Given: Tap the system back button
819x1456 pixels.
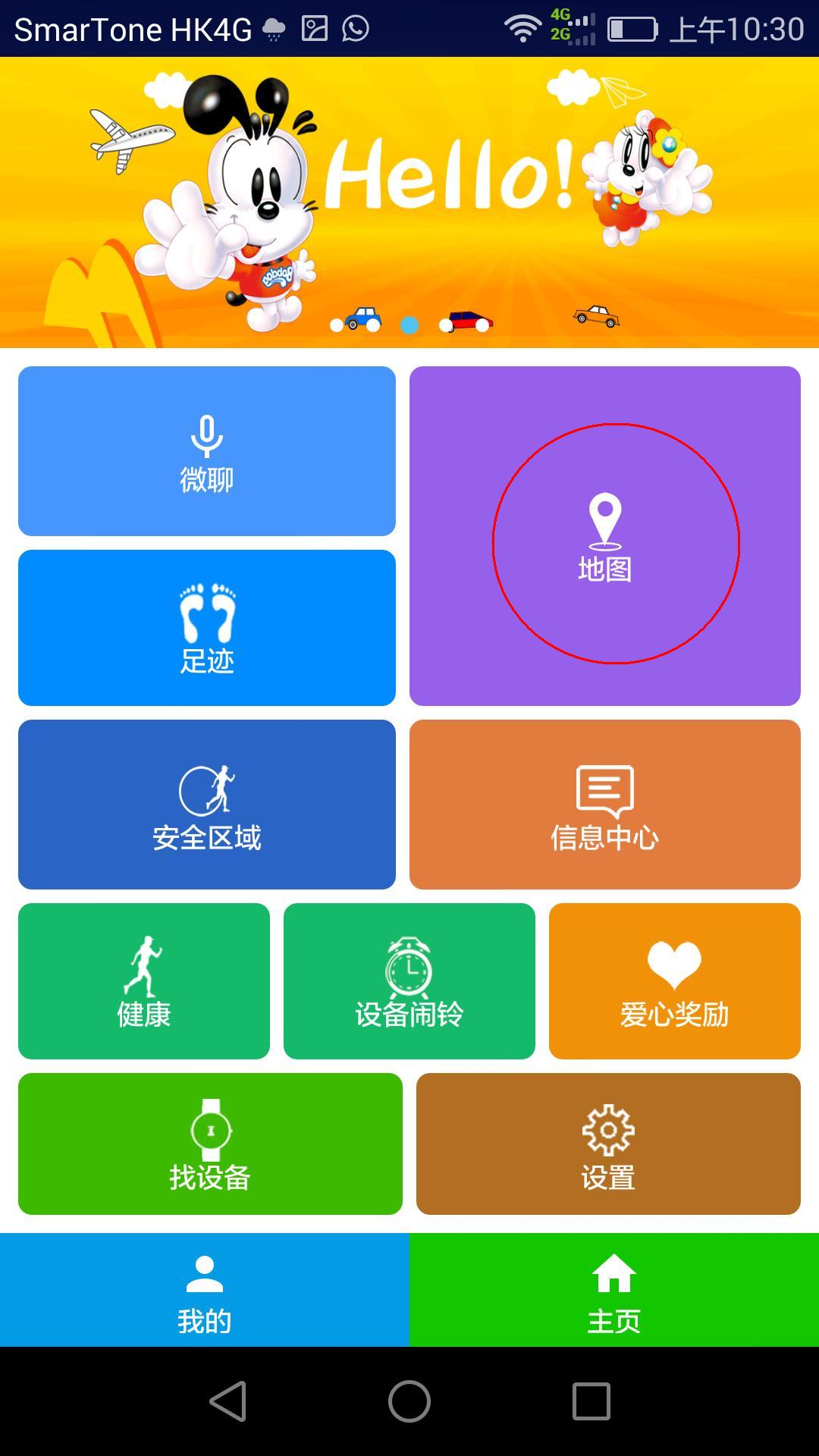Looking at the screenshot, I should (227, 1401).
